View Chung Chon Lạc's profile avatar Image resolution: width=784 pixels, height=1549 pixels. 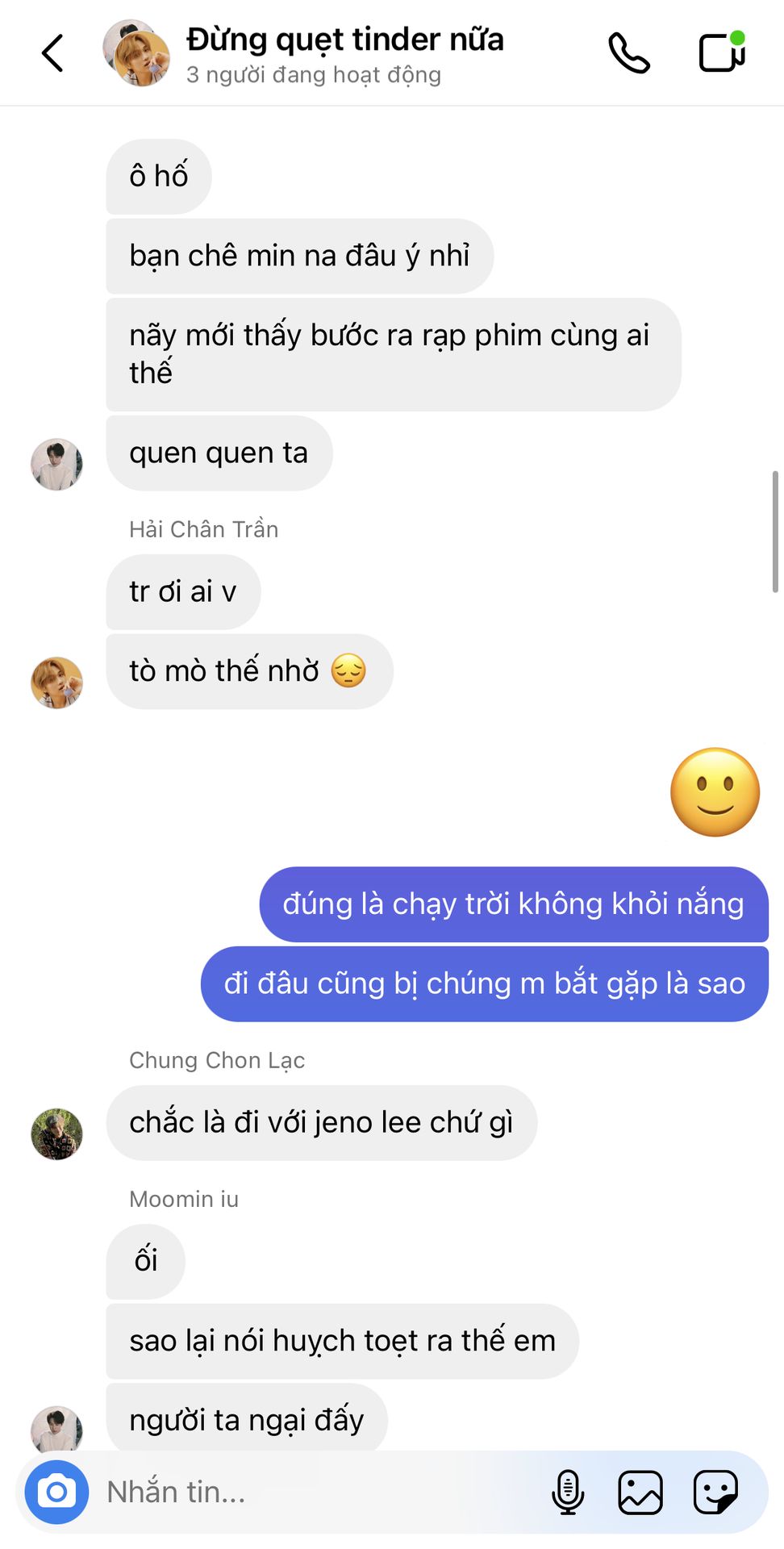(56, 1134)
